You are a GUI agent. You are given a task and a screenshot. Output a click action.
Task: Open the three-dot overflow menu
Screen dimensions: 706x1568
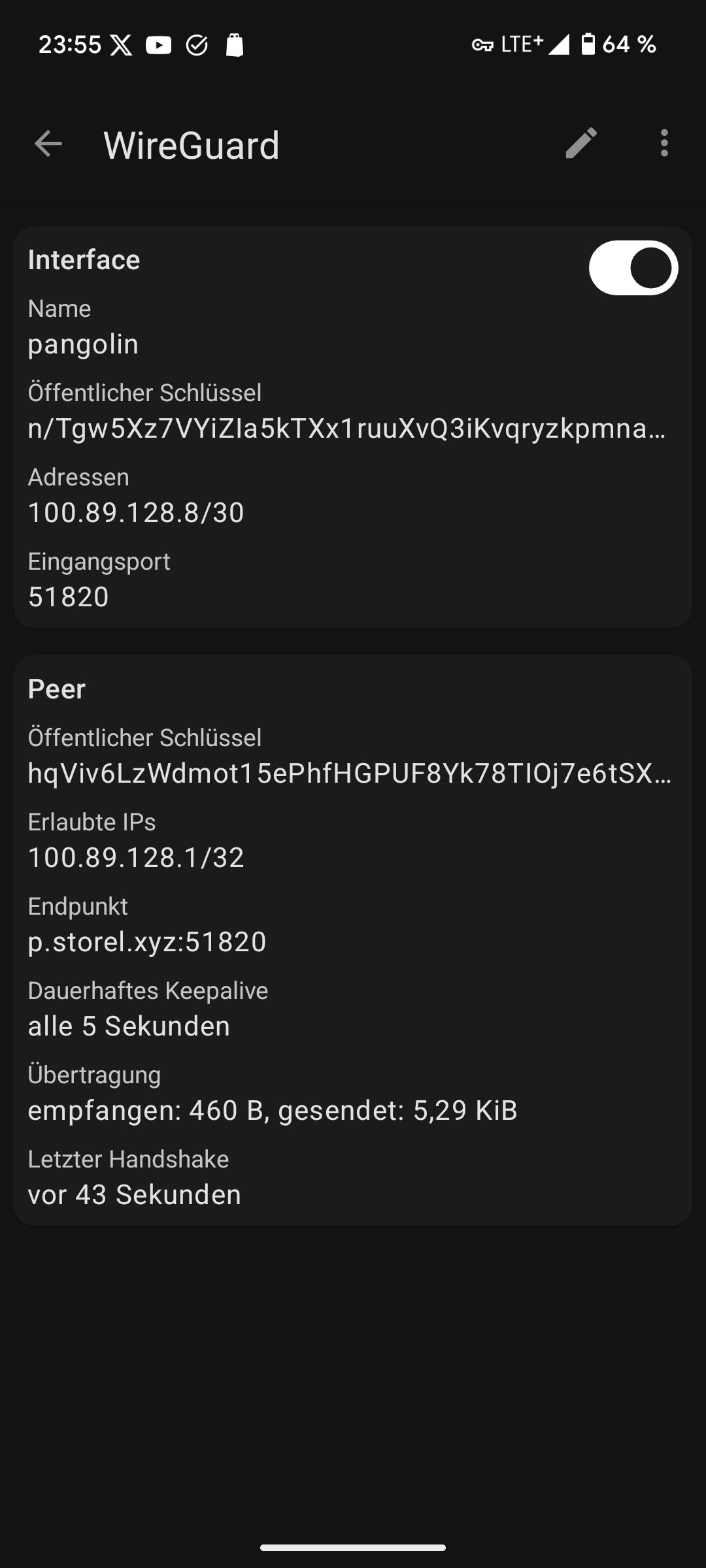[x=664, y=144]
